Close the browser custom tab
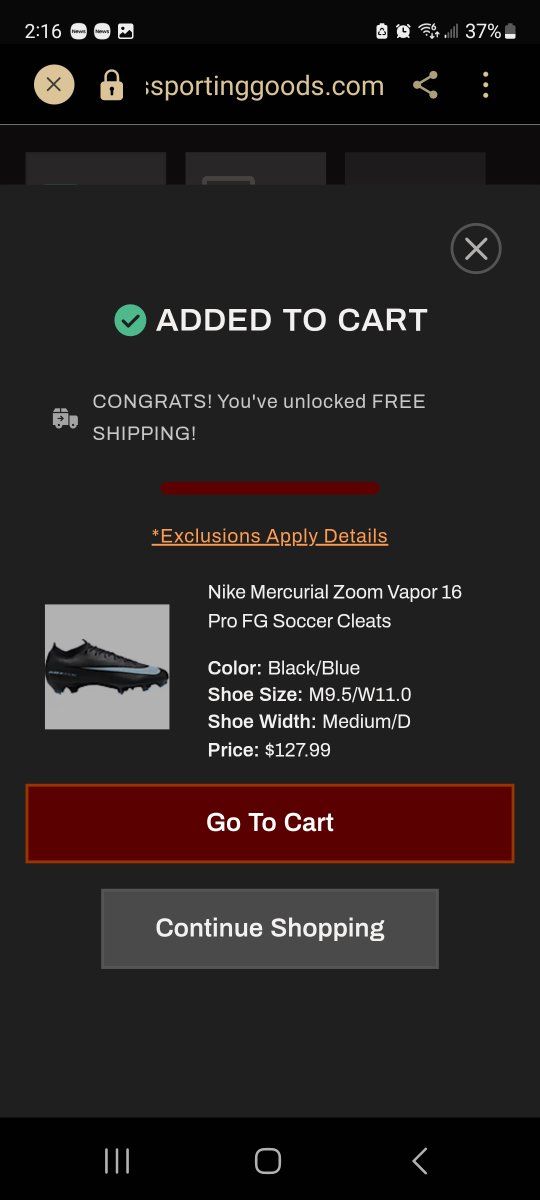This screenshot has height=1200, width=540. (54, 85)
